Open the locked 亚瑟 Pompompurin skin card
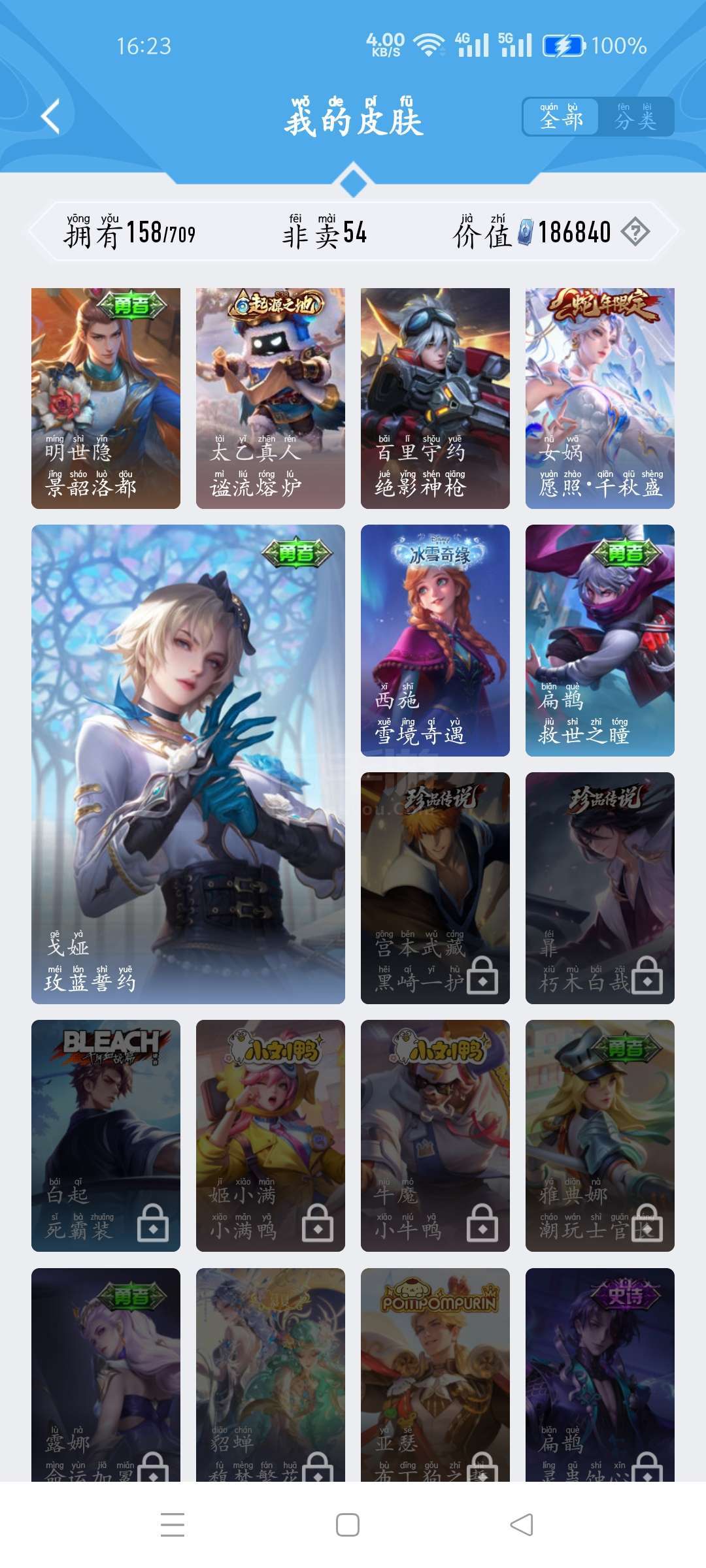The height and width of the screenshot is (1568, 706). [x=435, y=1375]
